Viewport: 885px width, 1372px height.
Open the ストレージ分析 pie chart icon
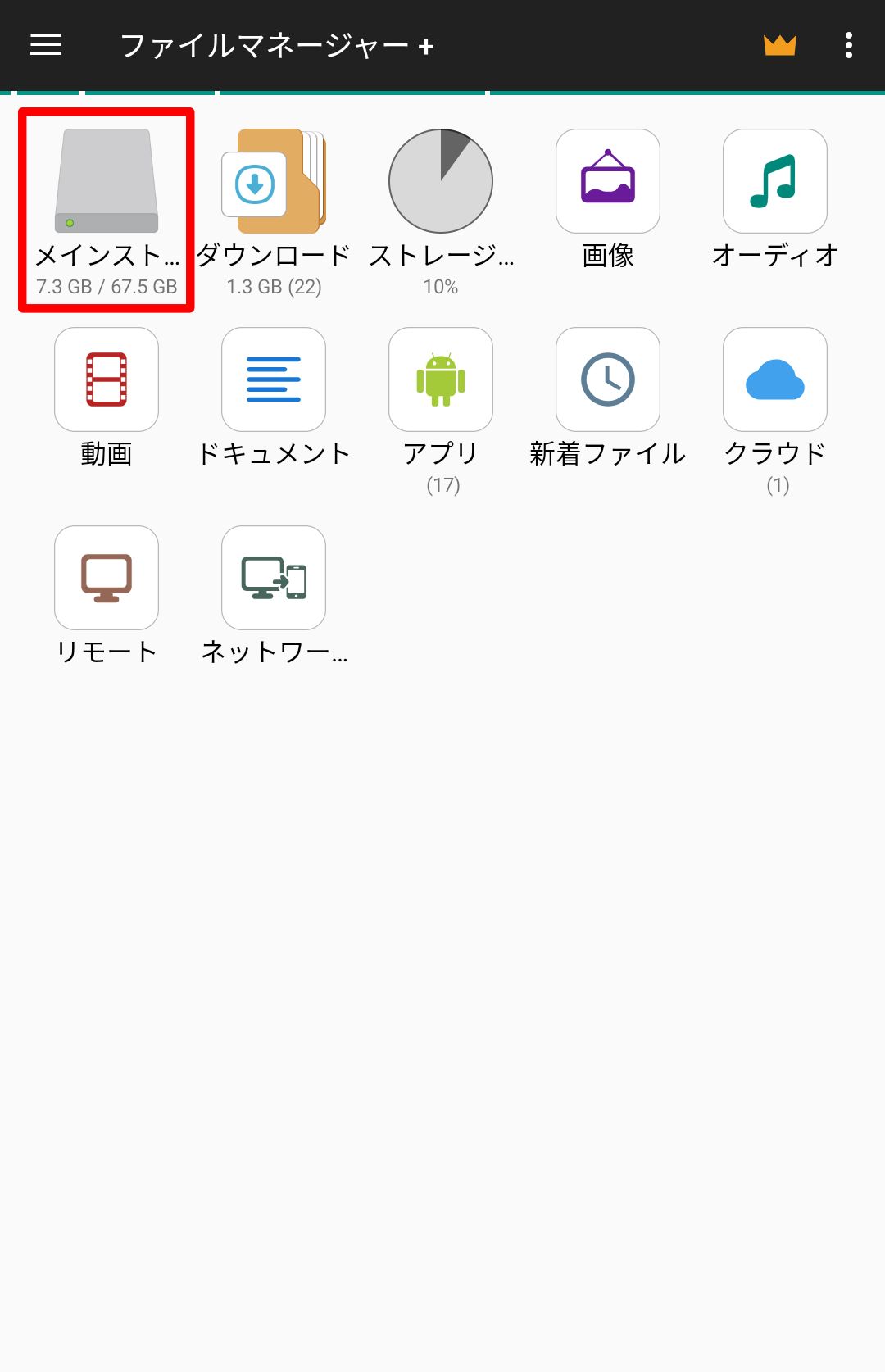tap(441, 181)
